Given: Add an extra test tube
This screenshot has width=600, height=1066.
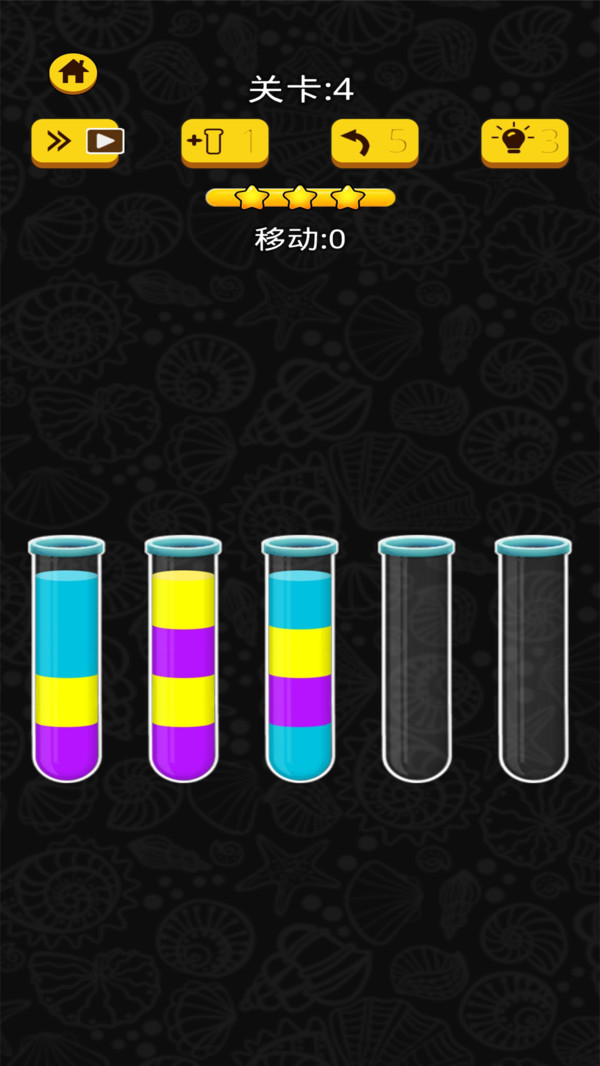Looking at the screenshot, I should (x=224, y=141).
